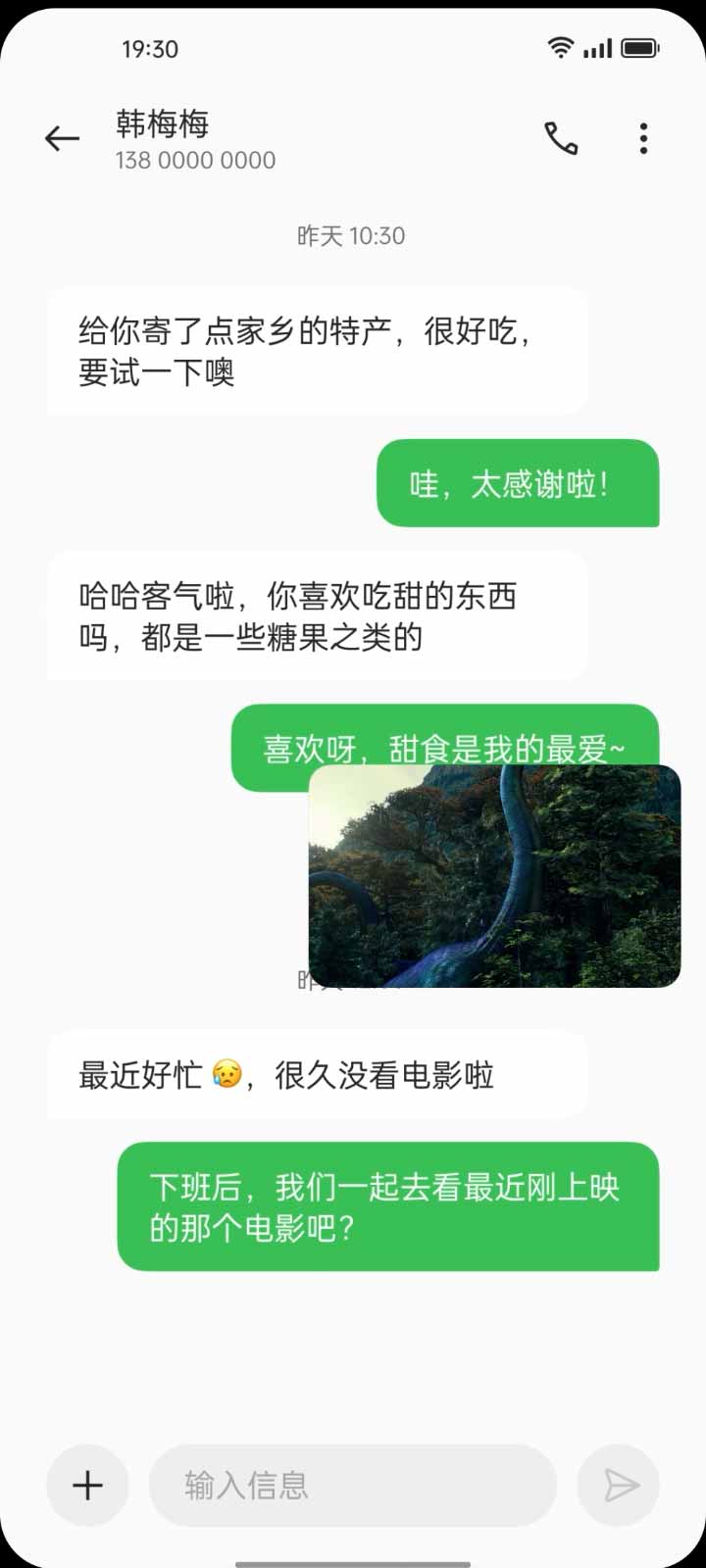The width and height of the screenshot is (706, 1568).
Task: Focus the 输入信息 message field
Action: pos(353,1486)
